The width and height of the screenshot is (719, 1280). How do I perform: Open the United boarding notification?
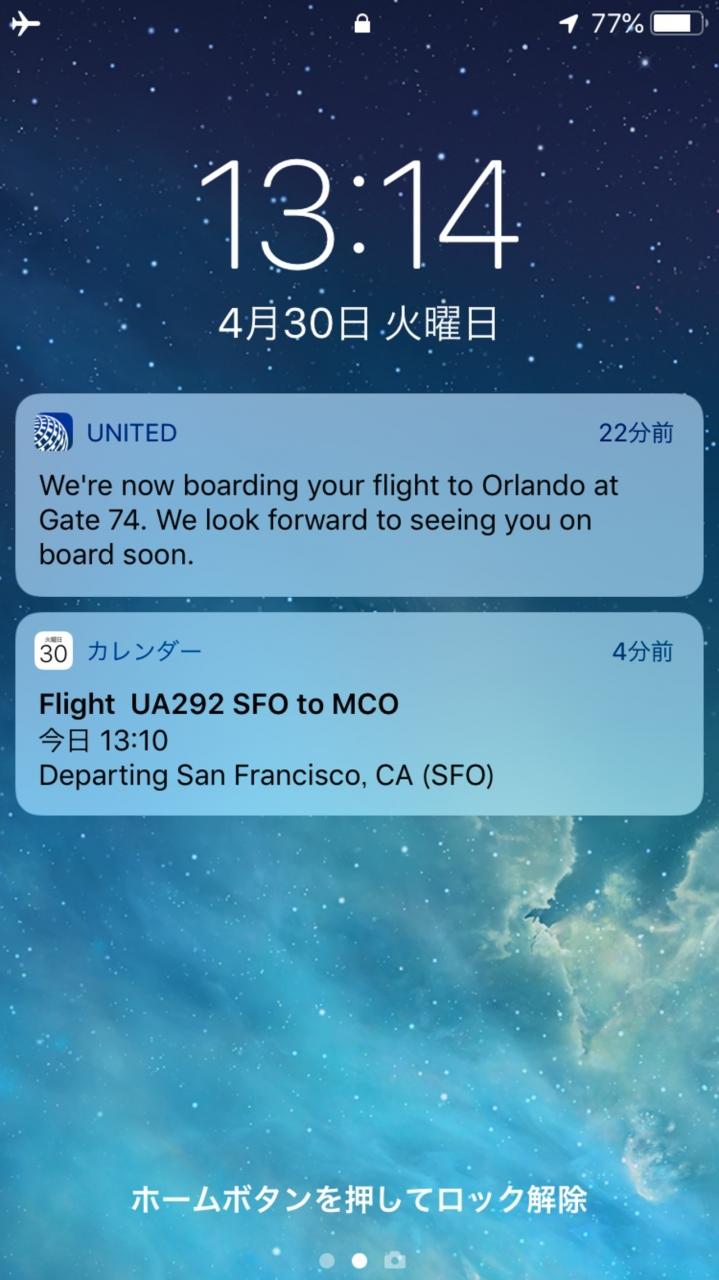pyautogui.click(x=359, y=496)
